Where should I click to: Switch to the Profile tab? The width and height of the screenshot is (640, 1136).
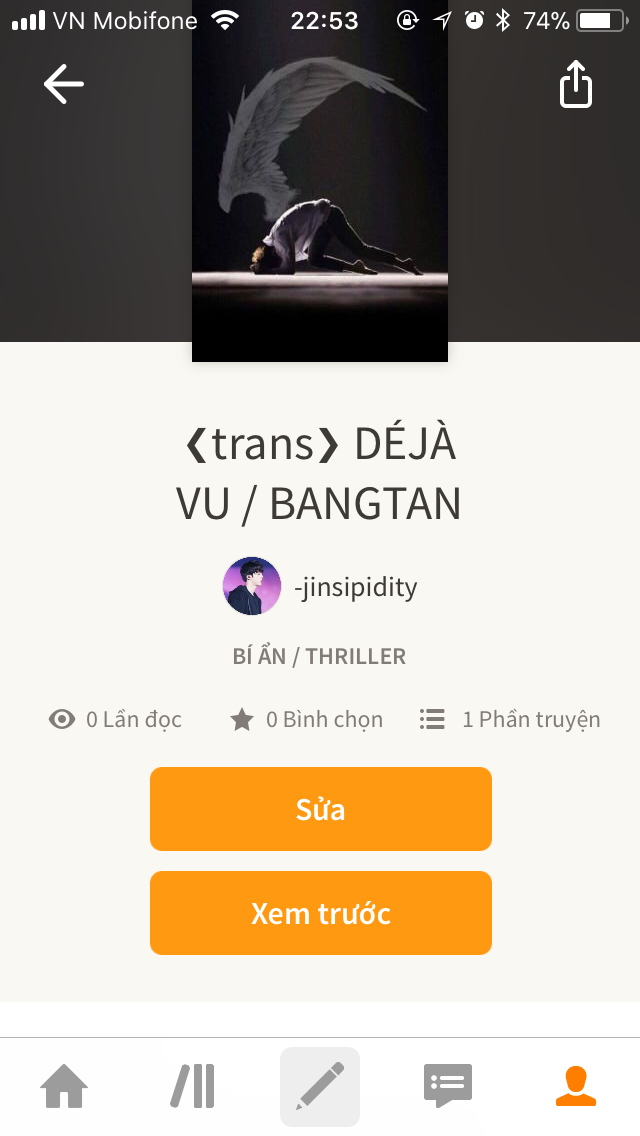[x=576, y=1086]
